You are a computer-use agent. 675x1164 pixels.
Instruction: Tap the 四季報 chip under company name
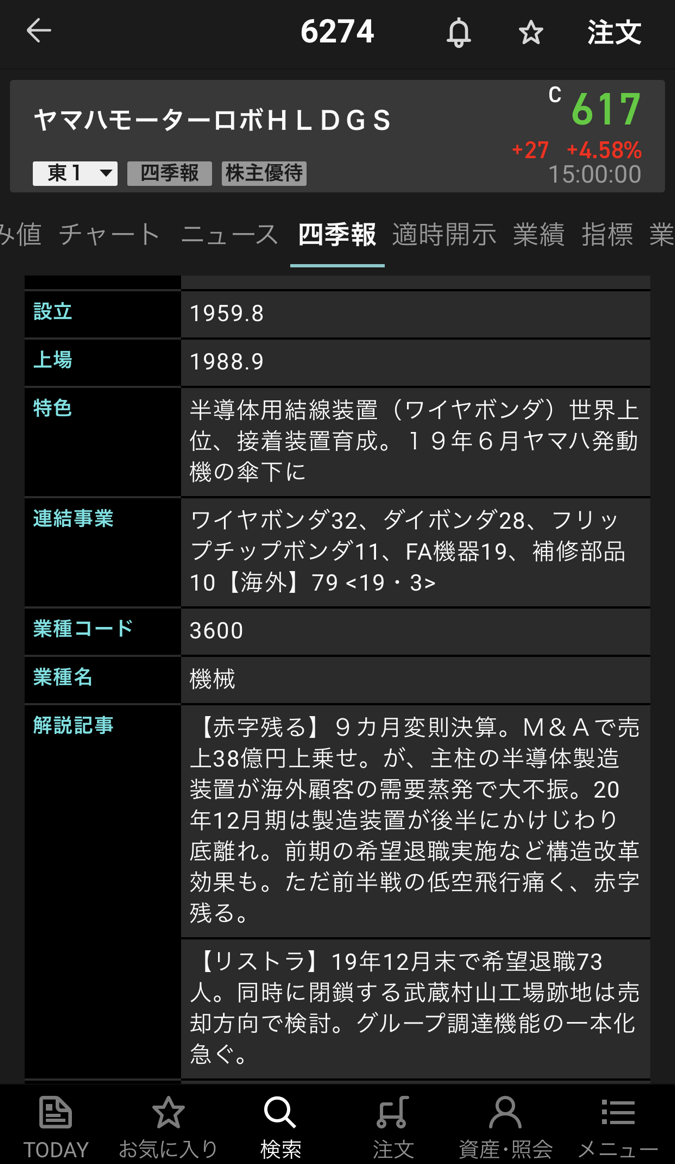click(x=169, y=173)
